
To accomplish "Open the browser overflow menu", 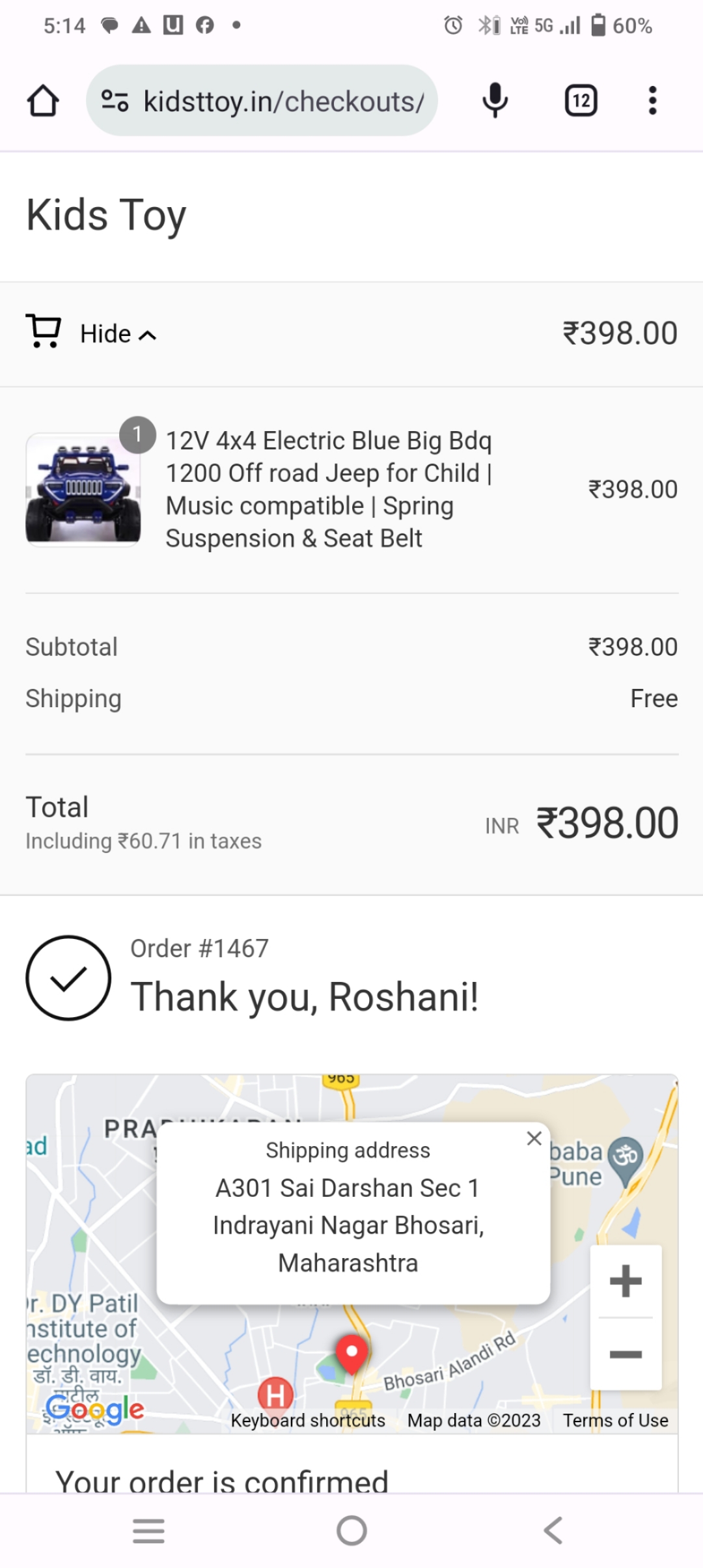I will click(652, 101).
